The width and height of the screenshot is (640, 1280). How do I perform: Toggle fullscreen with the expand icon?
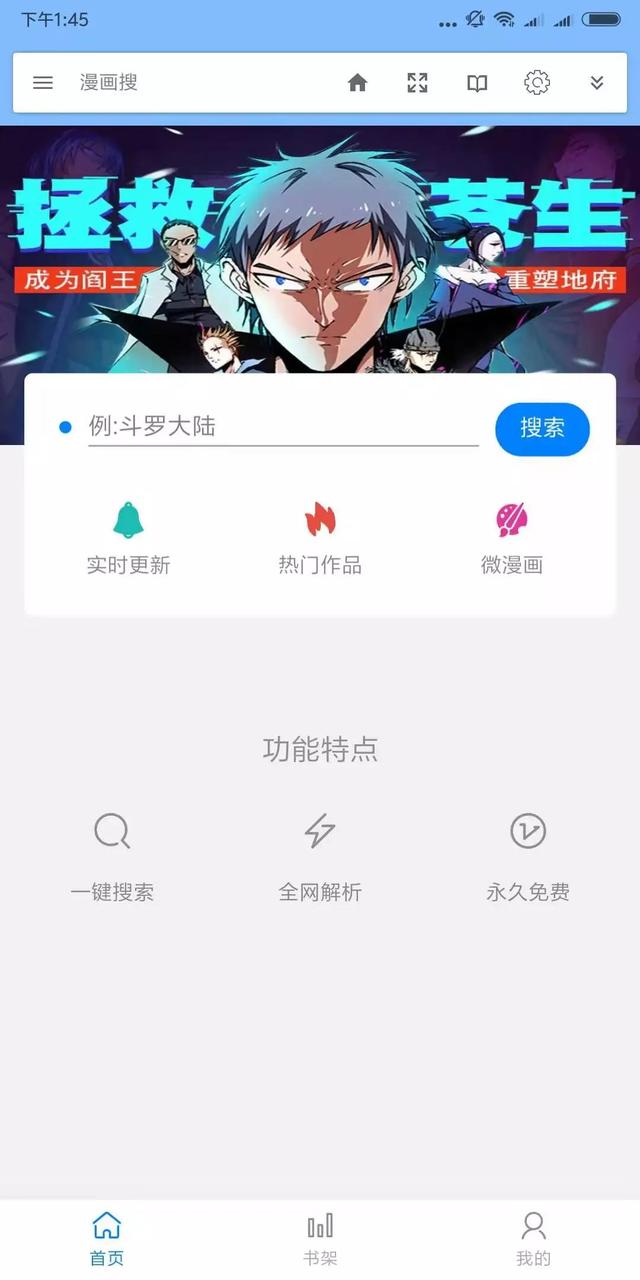click(x=417, y=83)
